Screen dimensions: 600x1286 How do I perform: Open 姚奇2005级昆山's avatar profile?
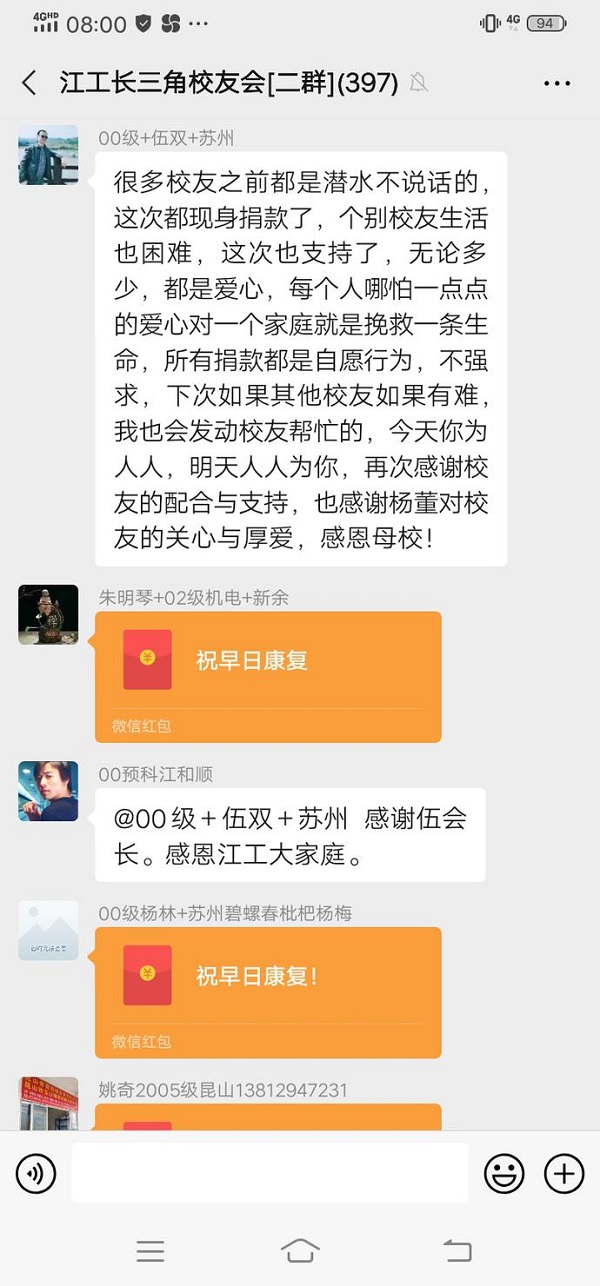[x=48, y=1104]
